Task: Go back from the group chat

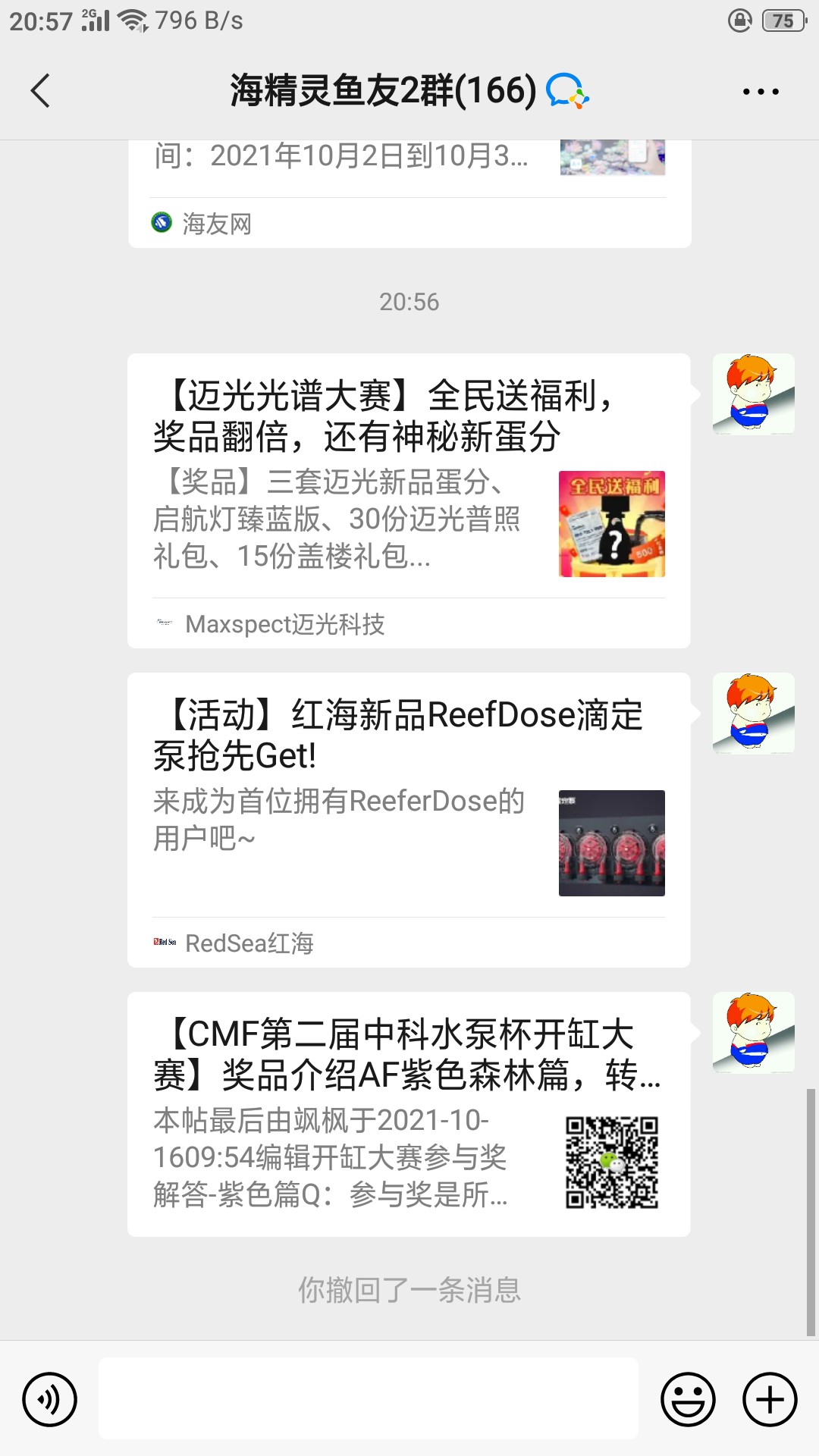Action: point(41,91)
